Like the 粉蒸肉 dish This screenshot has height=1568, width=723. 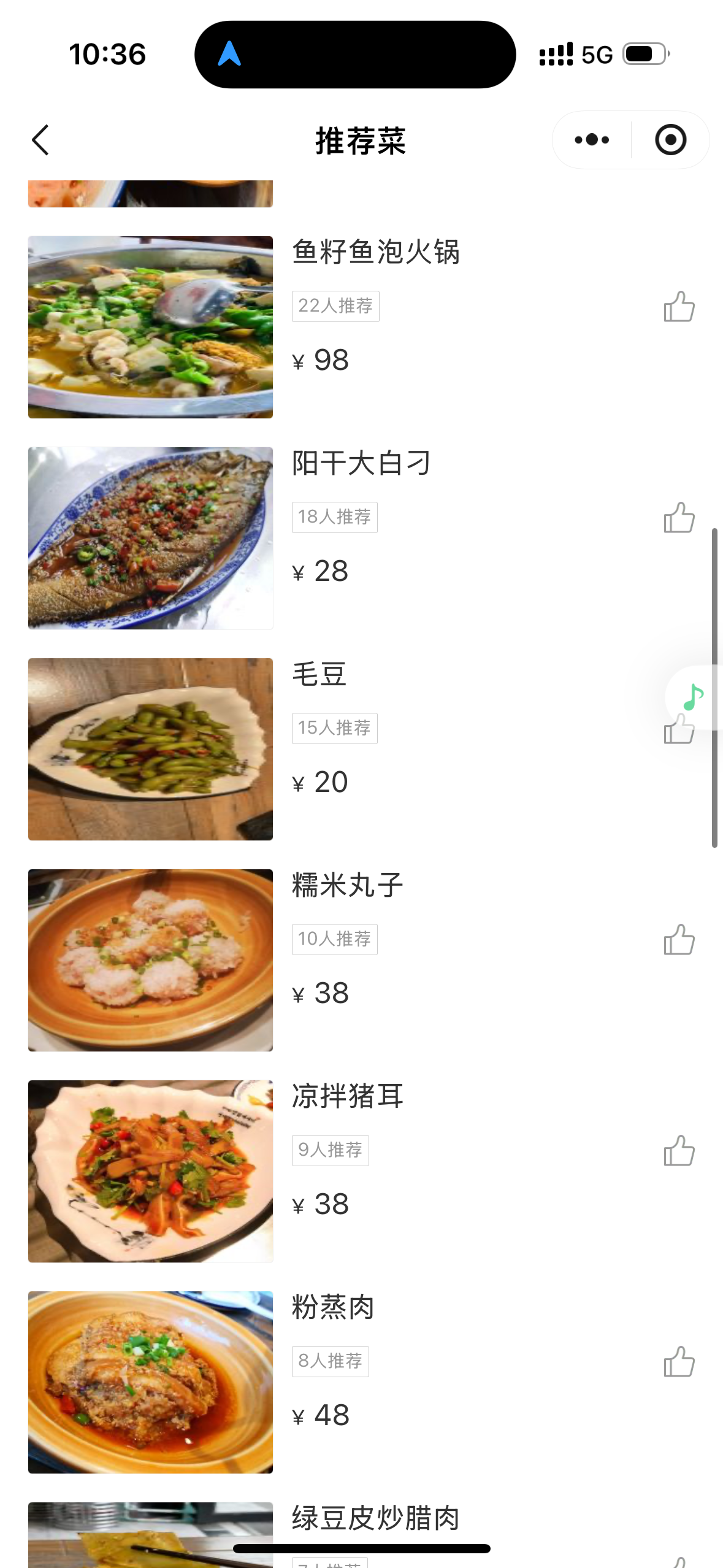679,1362
